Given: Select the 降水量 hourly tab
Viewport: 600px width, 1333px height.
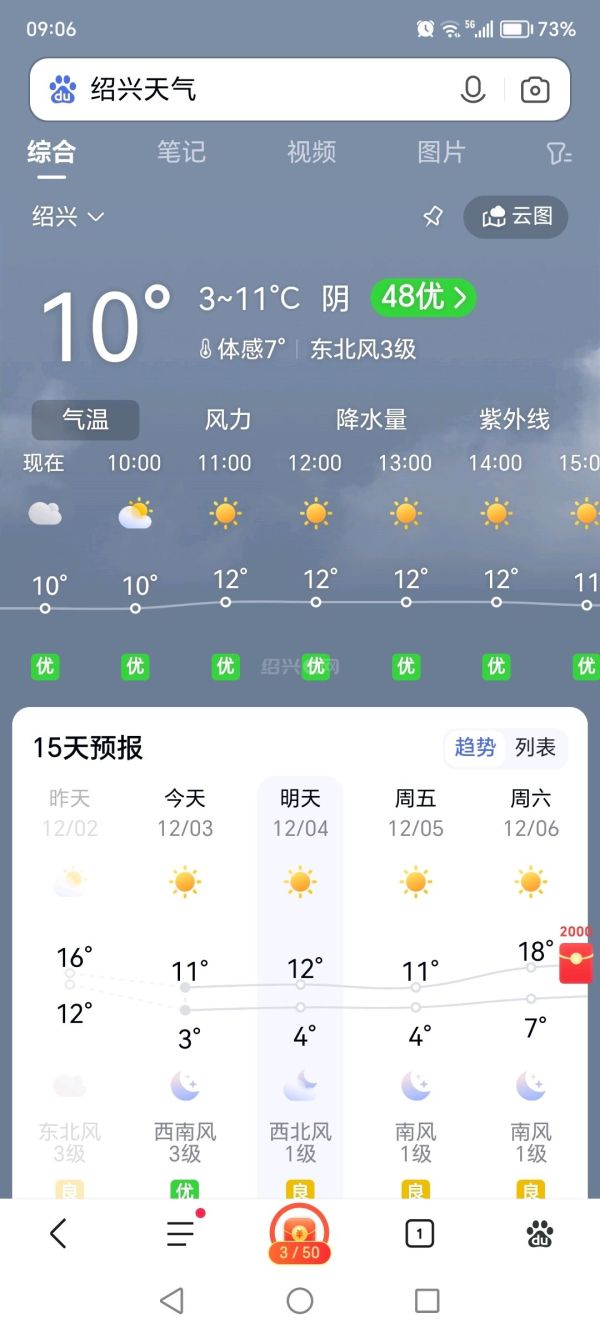Looking at the screenshot, I should (371, 419).
